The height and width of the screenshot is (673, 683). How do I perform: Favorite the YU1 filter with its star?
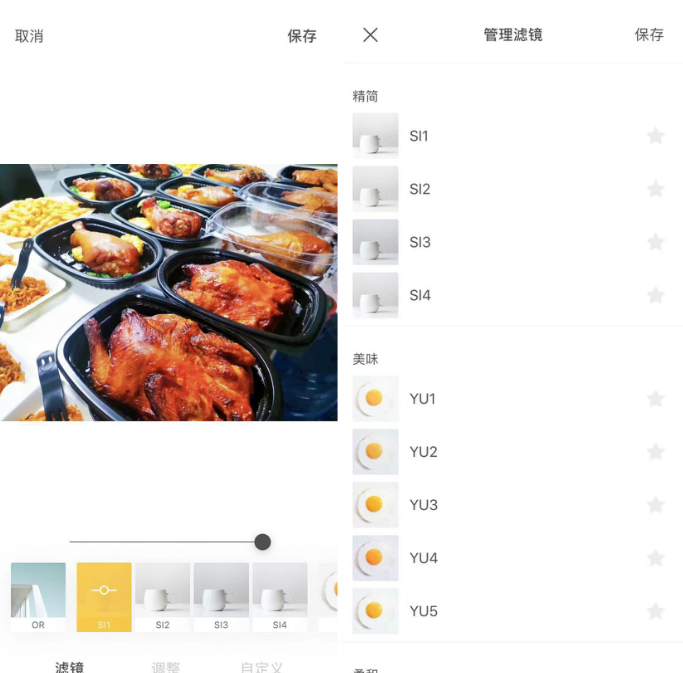coord(655,399)
